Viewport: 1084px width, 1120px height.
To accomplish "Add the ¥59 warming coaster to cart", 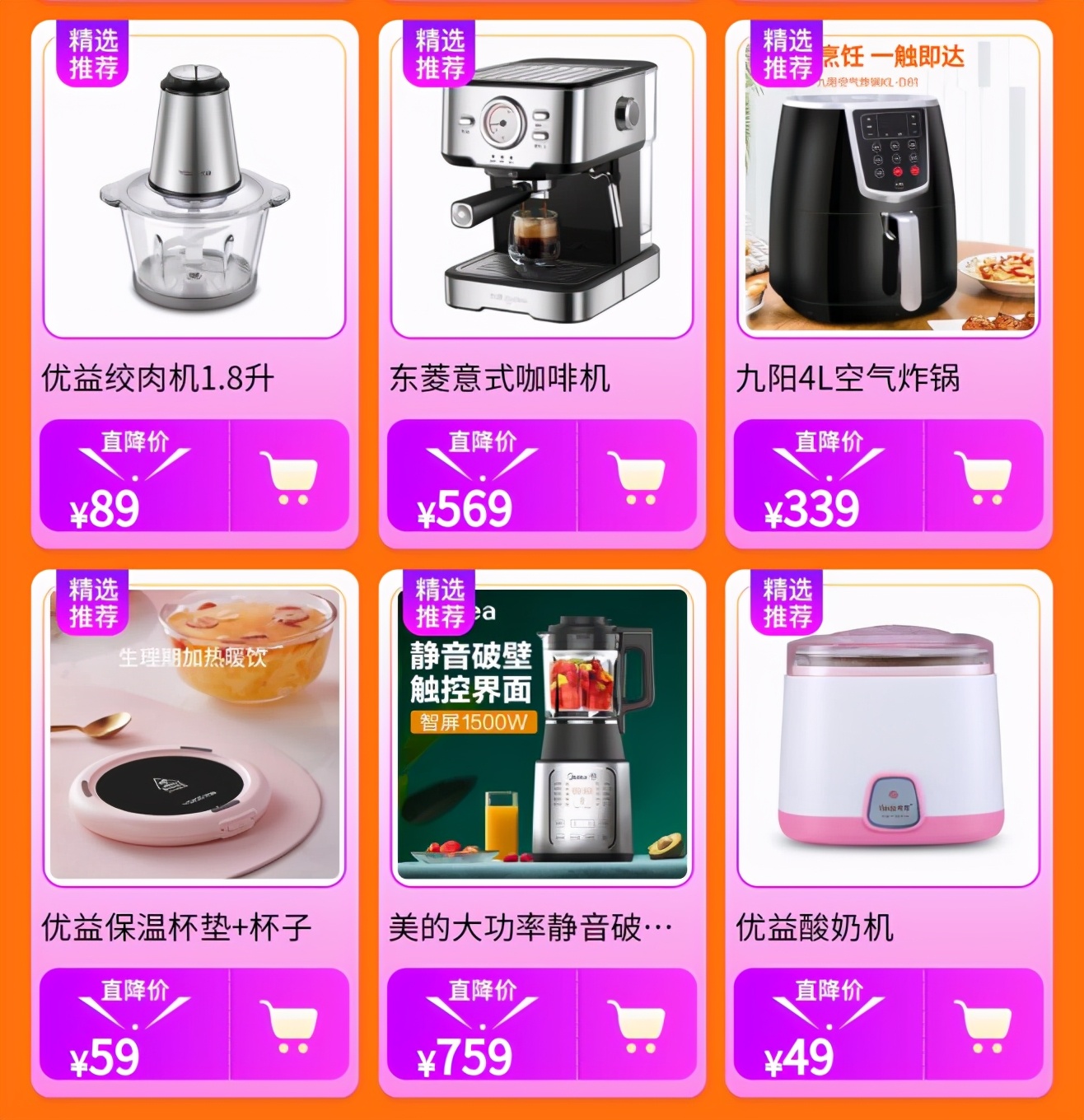I will [x=289, y=1024].
